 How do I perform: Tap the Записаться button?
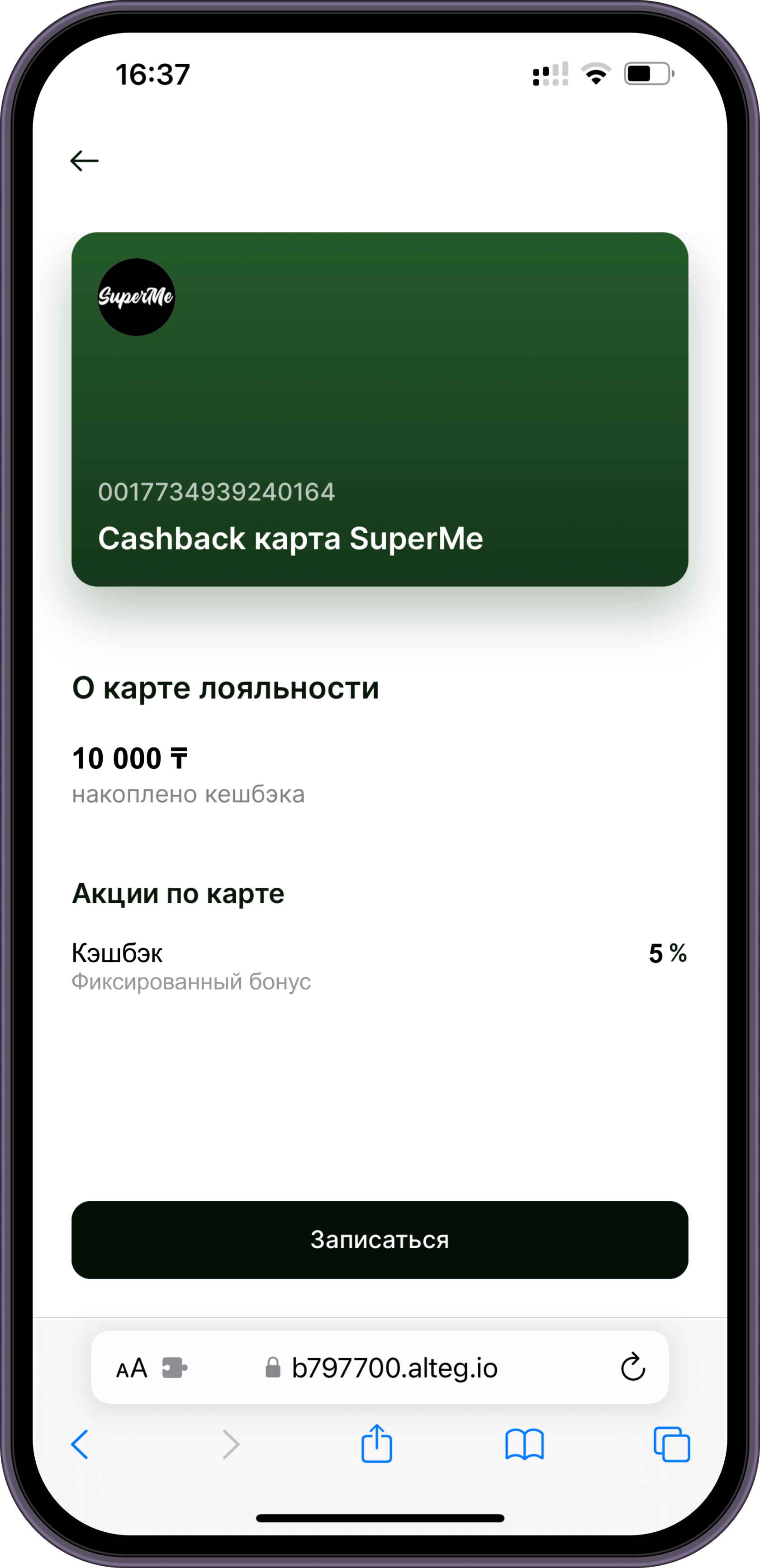[x=380, y=1239]
